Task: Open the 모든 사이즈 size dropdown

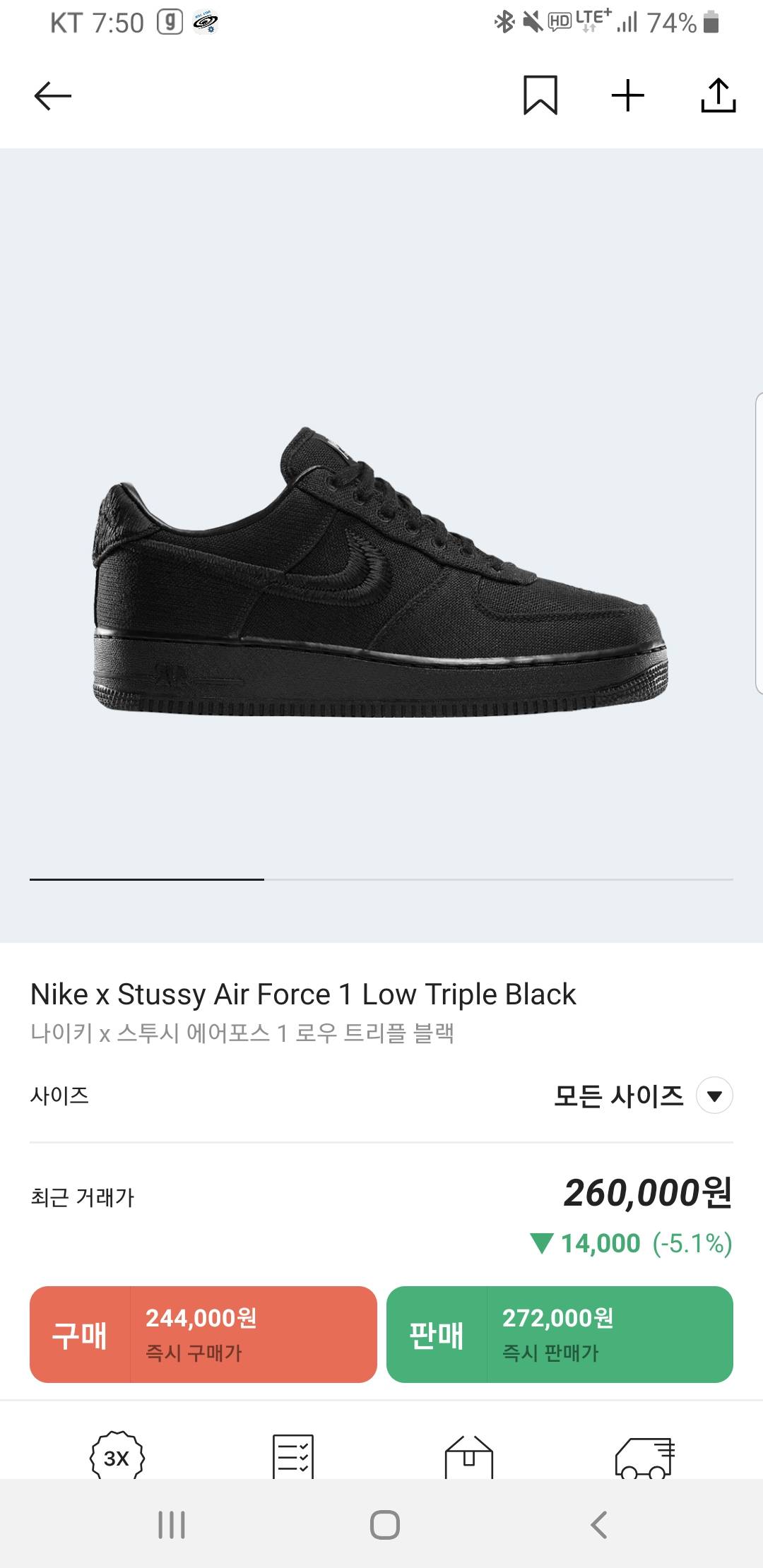Action: coord(714,1095)
